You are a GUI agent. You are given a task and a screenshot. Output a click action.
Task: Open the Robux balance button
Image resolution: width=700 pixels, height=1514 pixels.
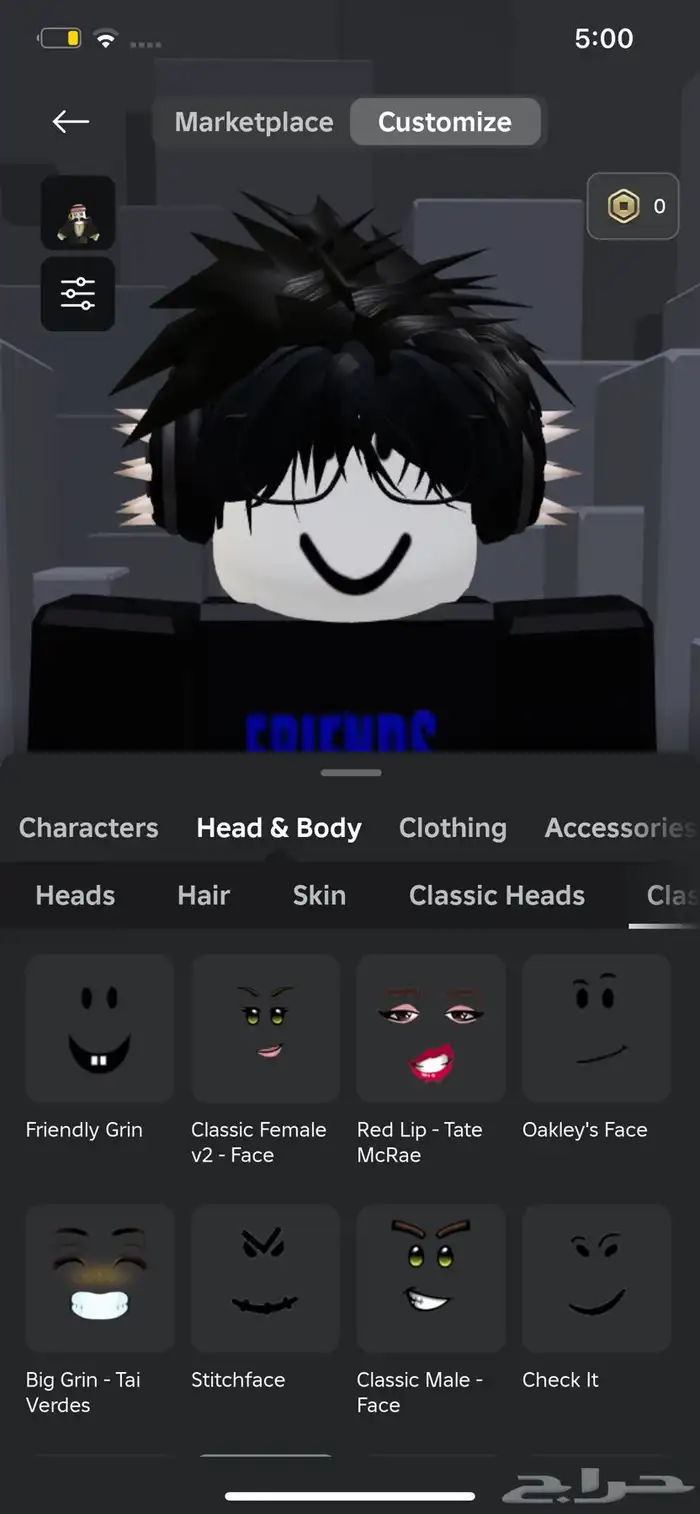(x=633, y=207)
